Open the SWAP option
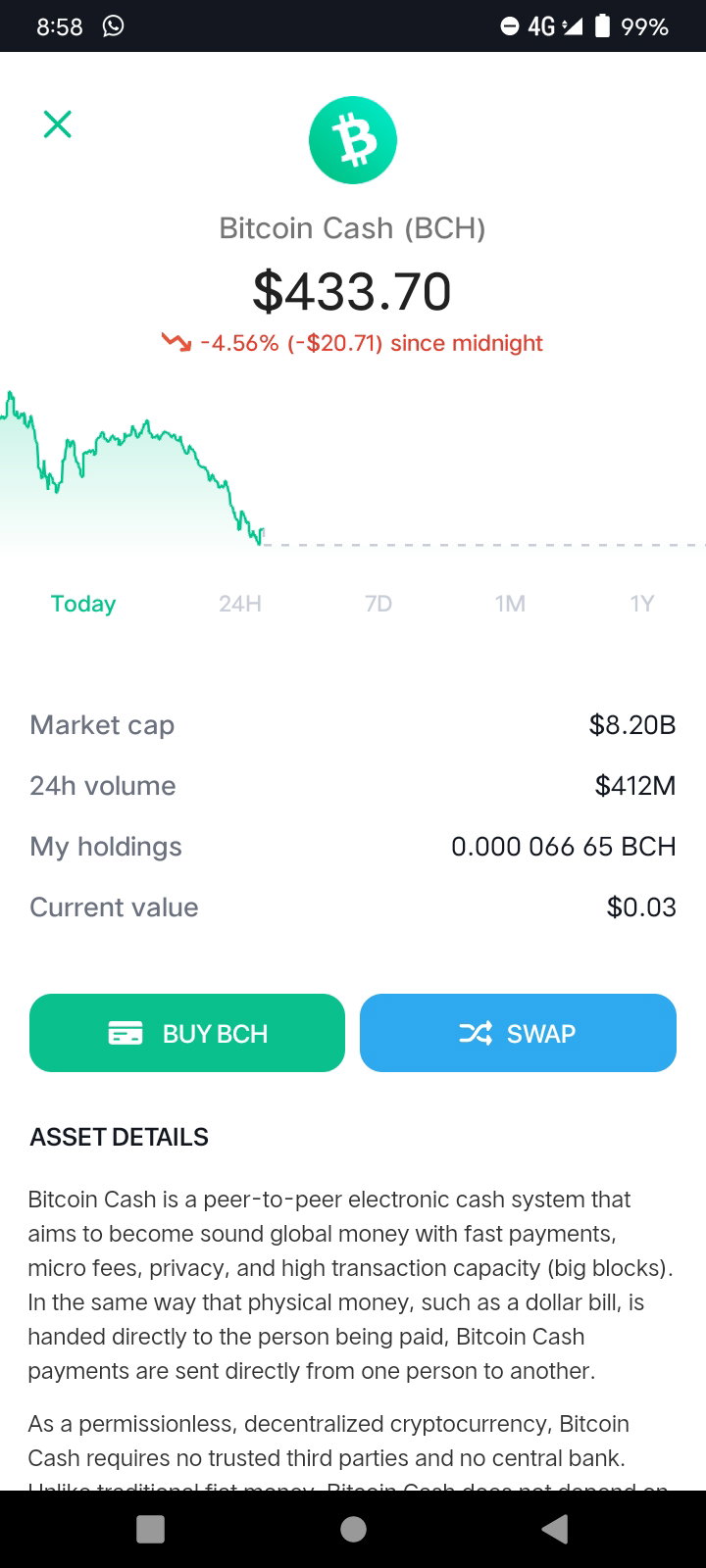 (518, 1033)
